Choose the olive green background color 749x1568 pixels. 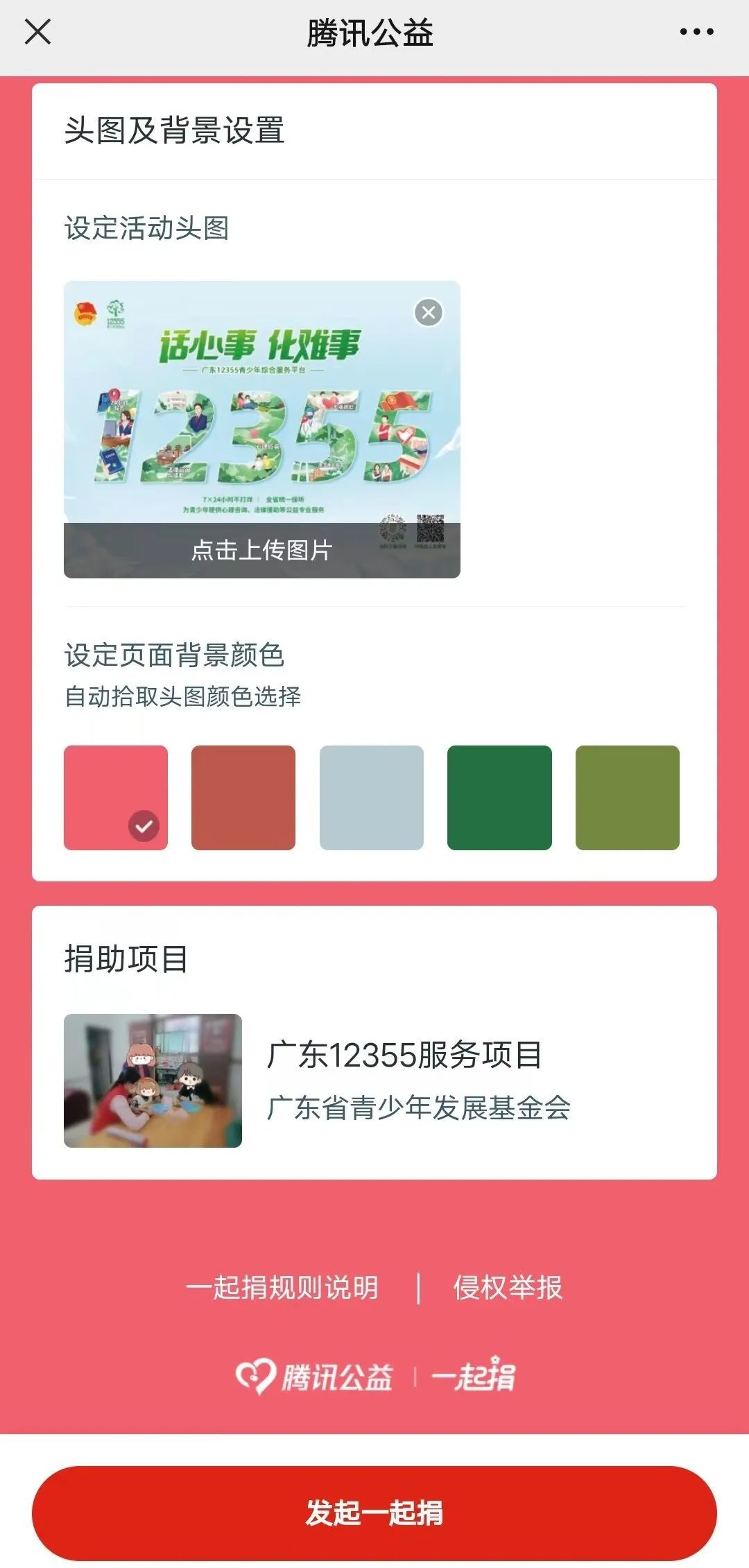627,798
